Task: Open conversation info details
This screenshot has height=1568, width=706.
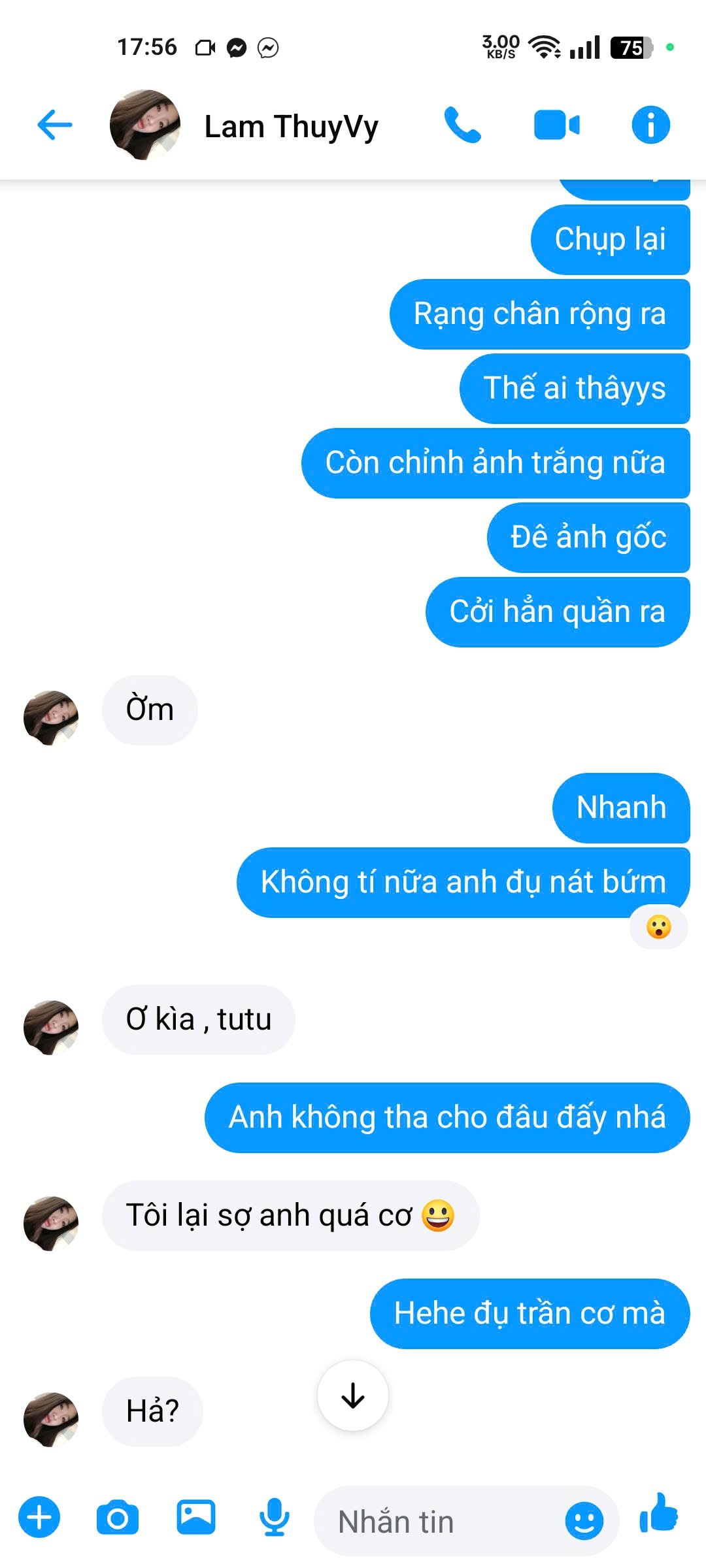Action: (x=650, y=125)
